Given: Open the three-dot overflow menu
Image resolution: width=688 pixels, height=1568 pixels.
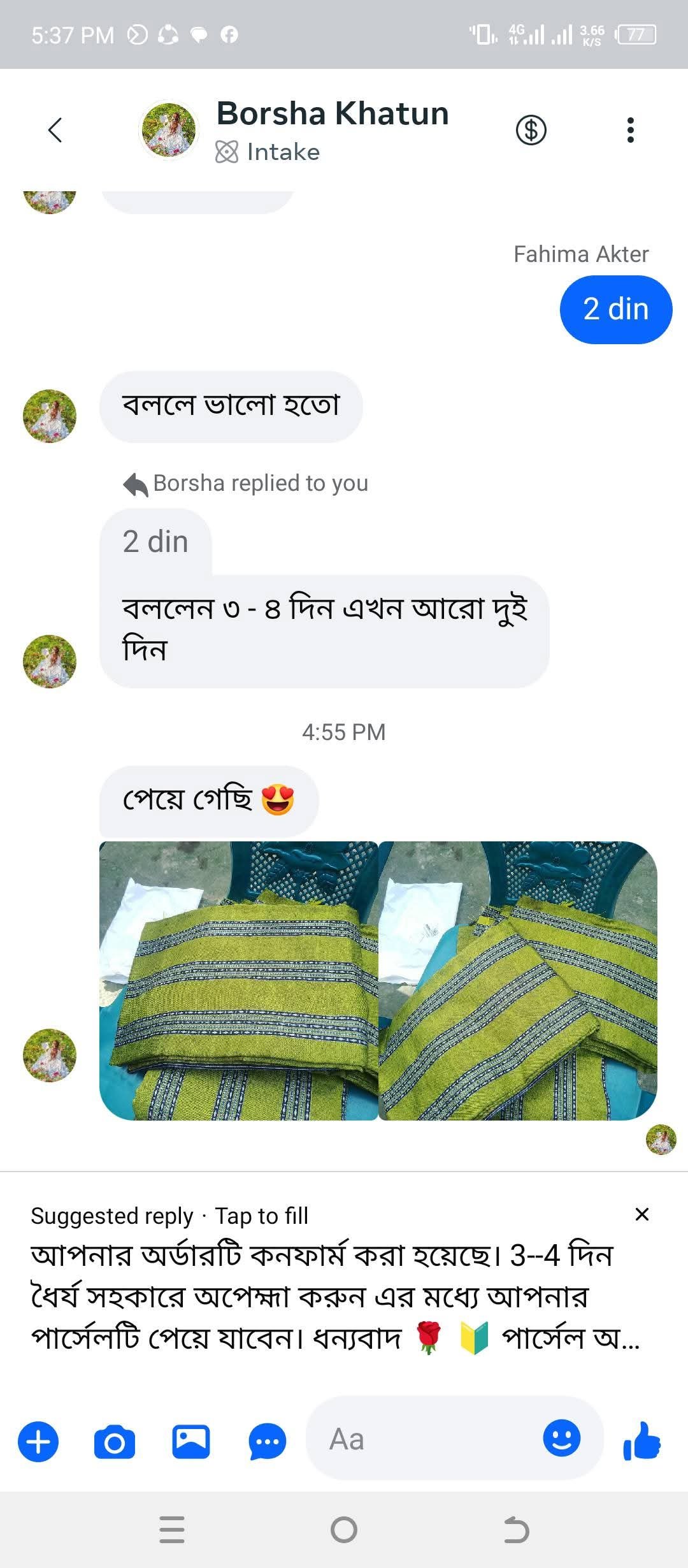Looking at the screenshot, I should pos(630,130).
